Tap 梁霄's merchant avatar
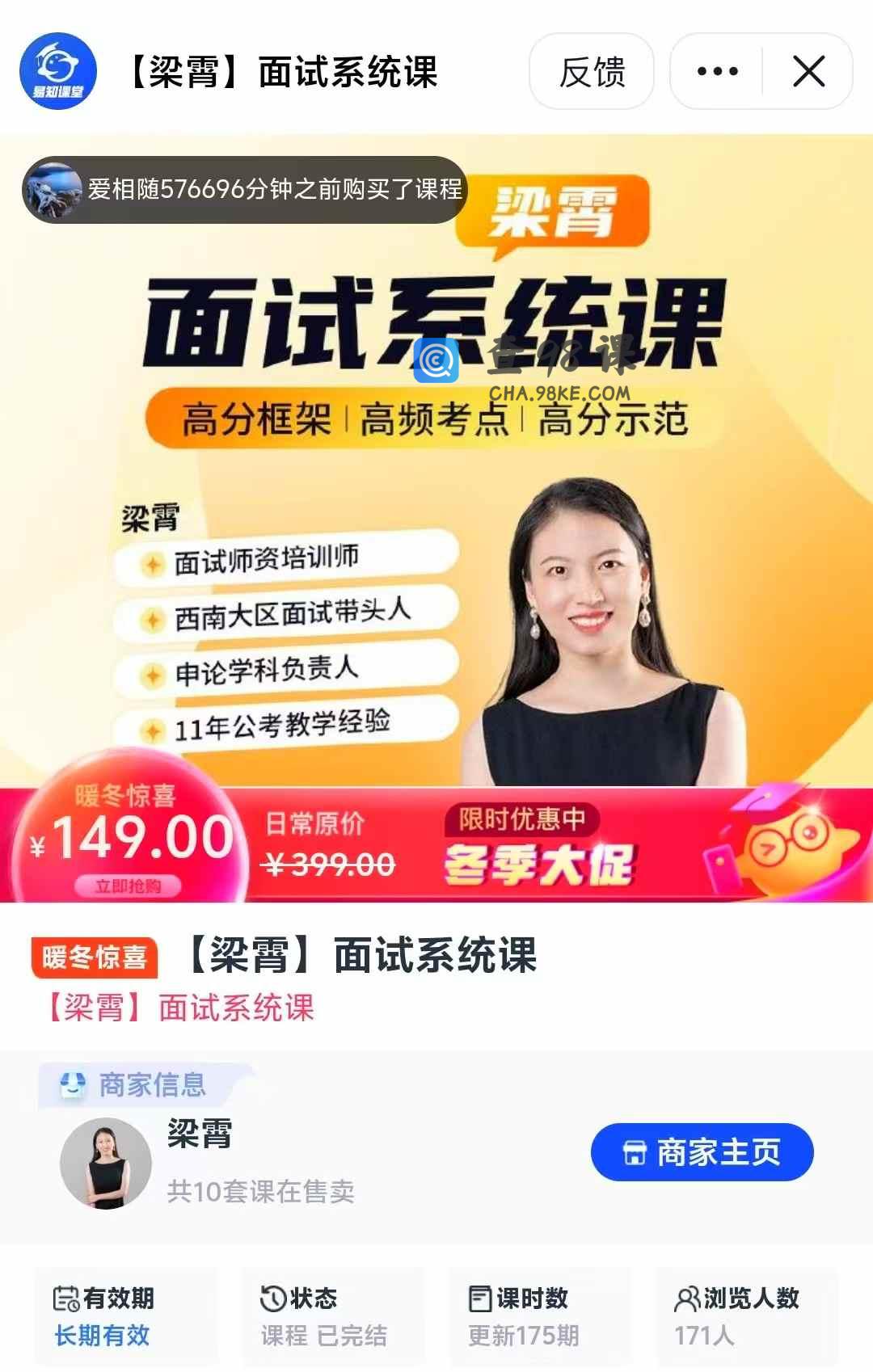Viewport: 873px width, 1372px height. click(106, 1164)
